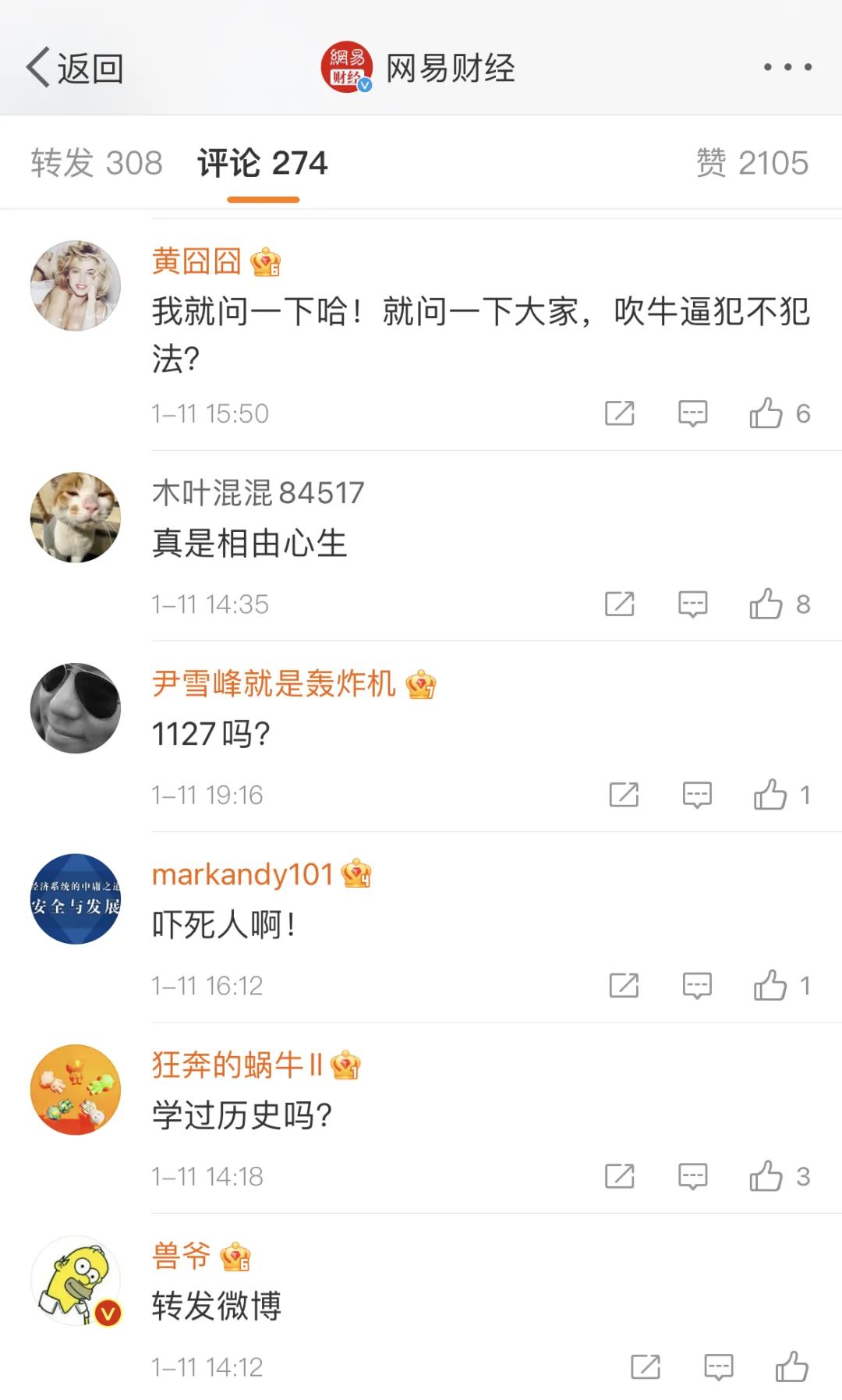The image size is (842, 1400).
Task: Like the comment 学过历史吗?
Action: coord(766,1176)
